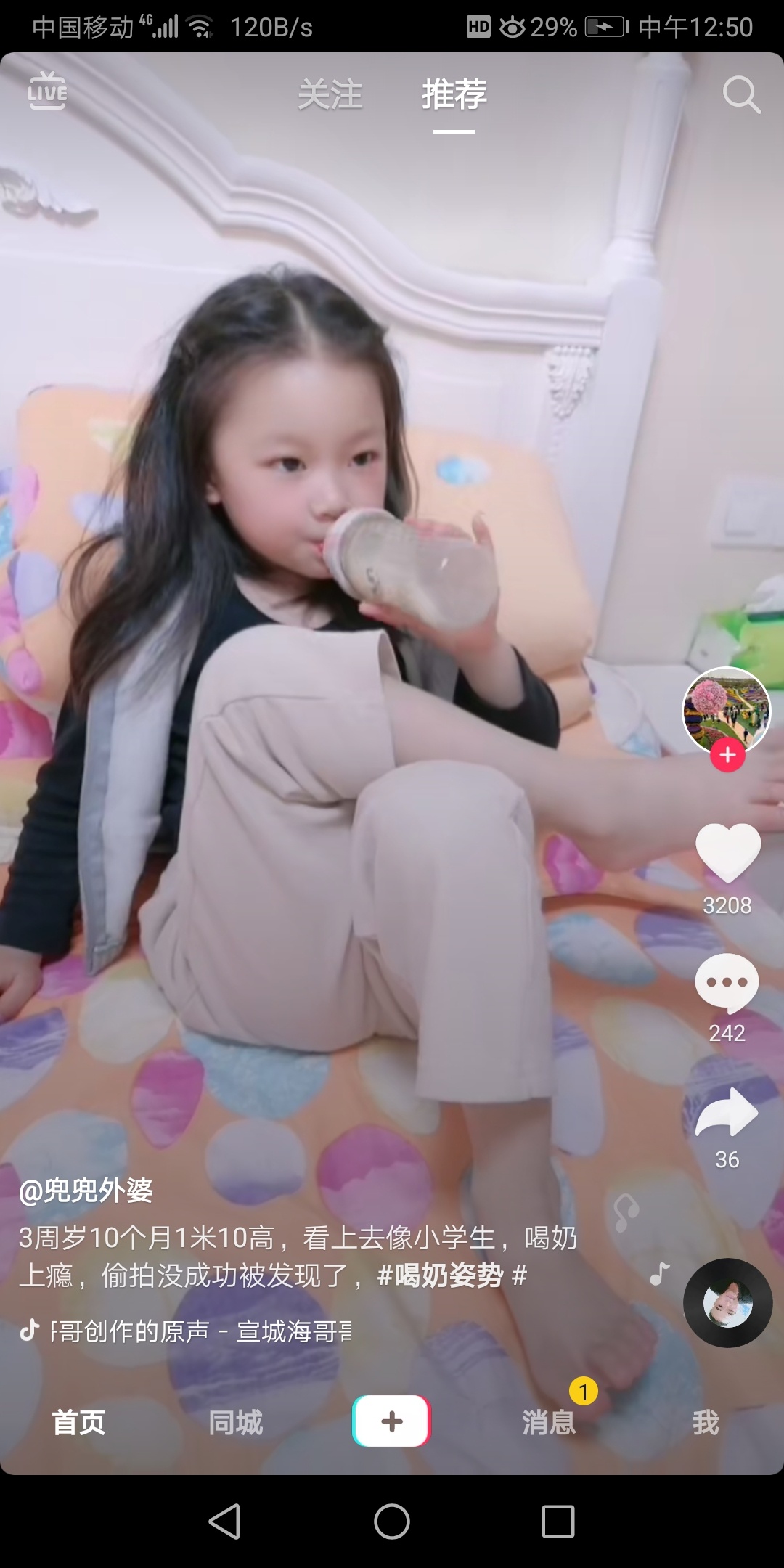The width and height of the screenshot is (784, 1568).
Task: Open the creator's avatar profile
Action: [x=726, y=709]
